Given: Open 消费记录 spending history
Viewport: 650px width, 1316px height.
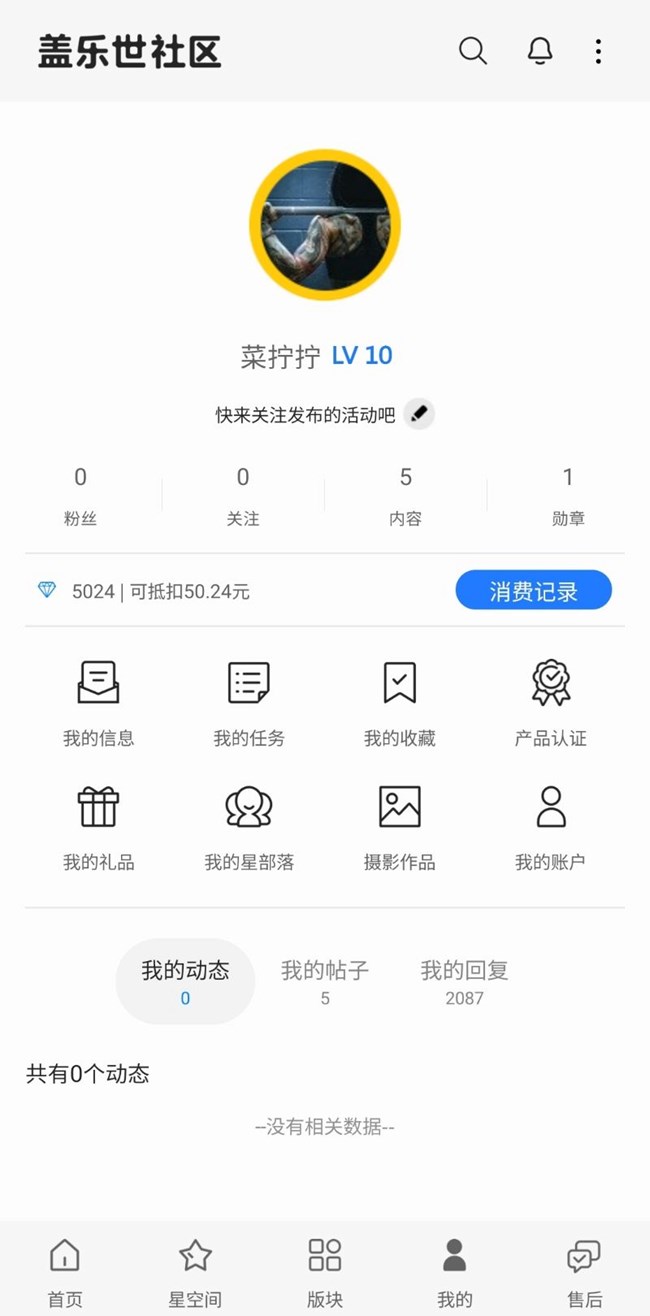Looking at the screenshot, I should pos(533,590).
